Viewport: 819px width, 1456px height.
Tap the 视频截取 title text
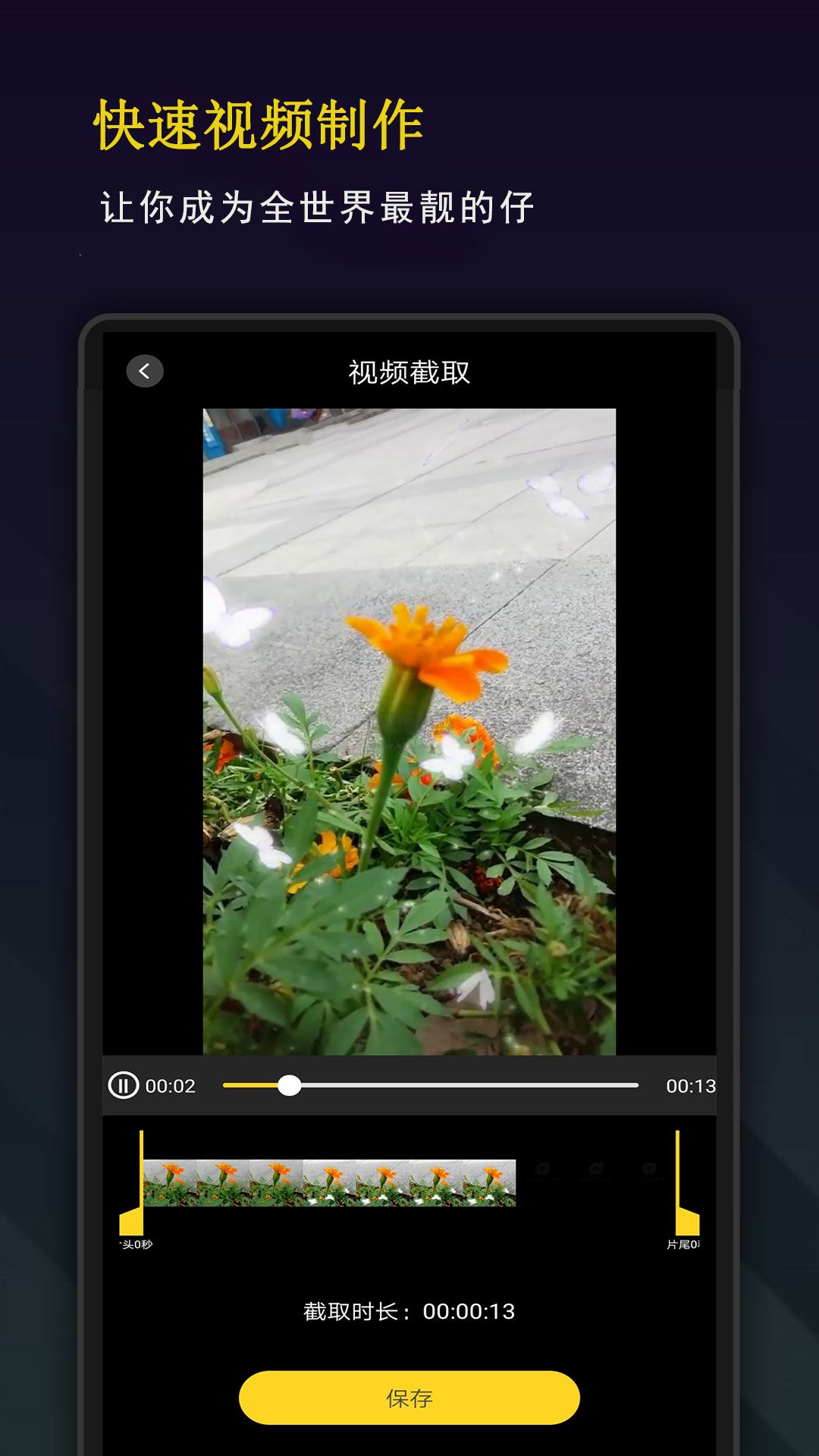point(409,369)
